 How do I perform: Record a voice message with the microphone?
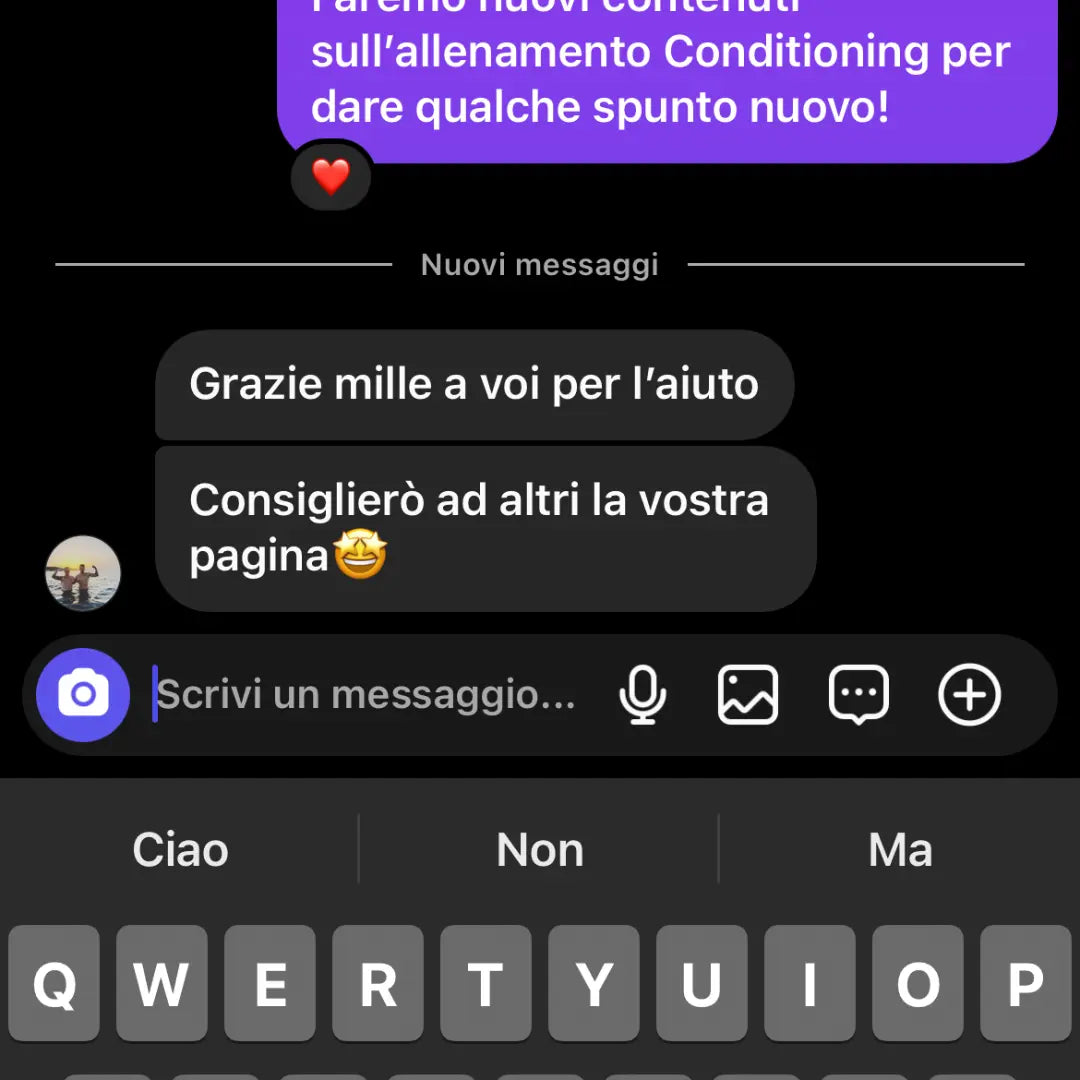point(642,694)
